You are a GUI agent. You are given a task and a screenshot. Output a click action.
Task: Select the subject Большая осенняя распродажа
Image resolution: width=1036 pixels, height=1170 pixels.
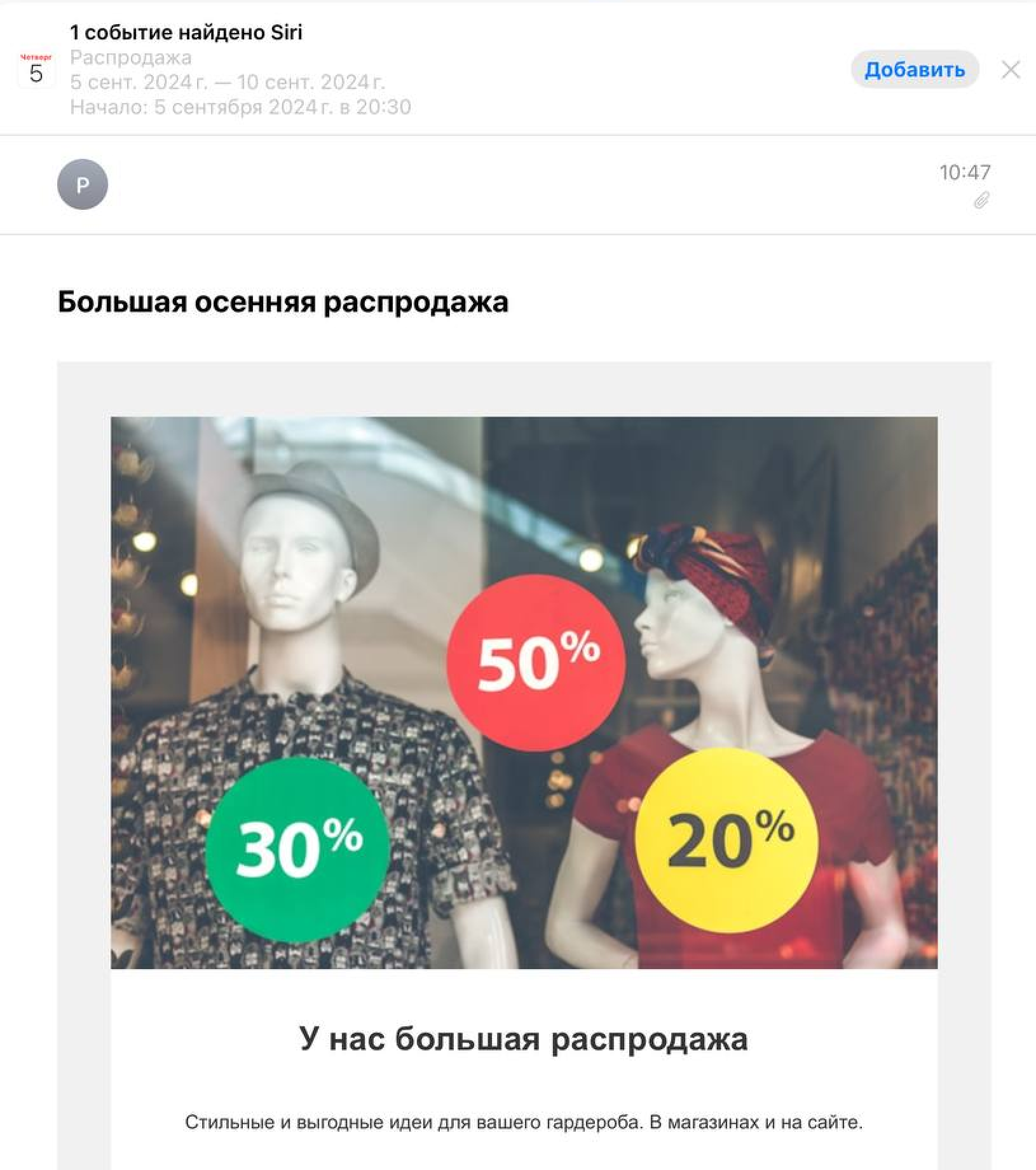coord(284,303)
